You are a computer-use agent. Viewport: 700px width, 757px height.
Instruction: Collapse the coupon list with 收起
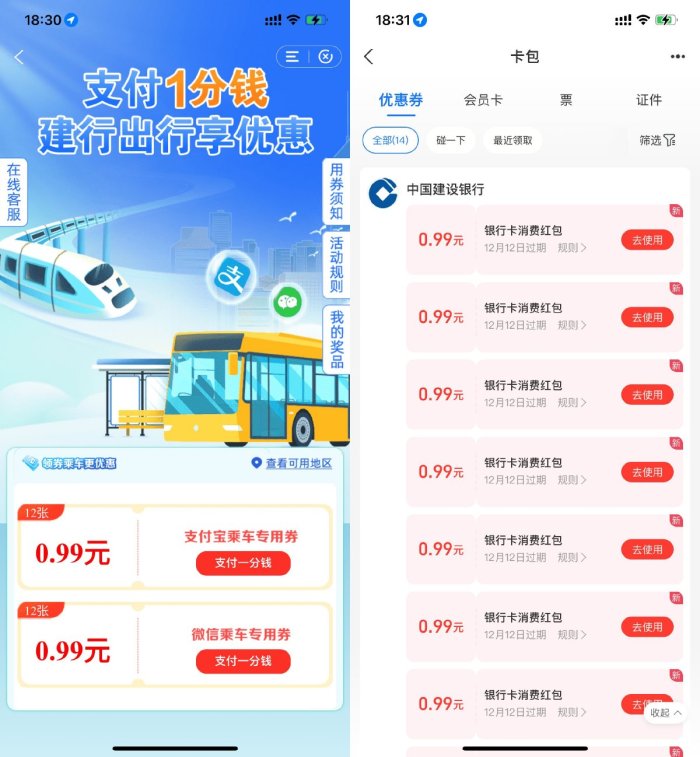pos(665,712)
